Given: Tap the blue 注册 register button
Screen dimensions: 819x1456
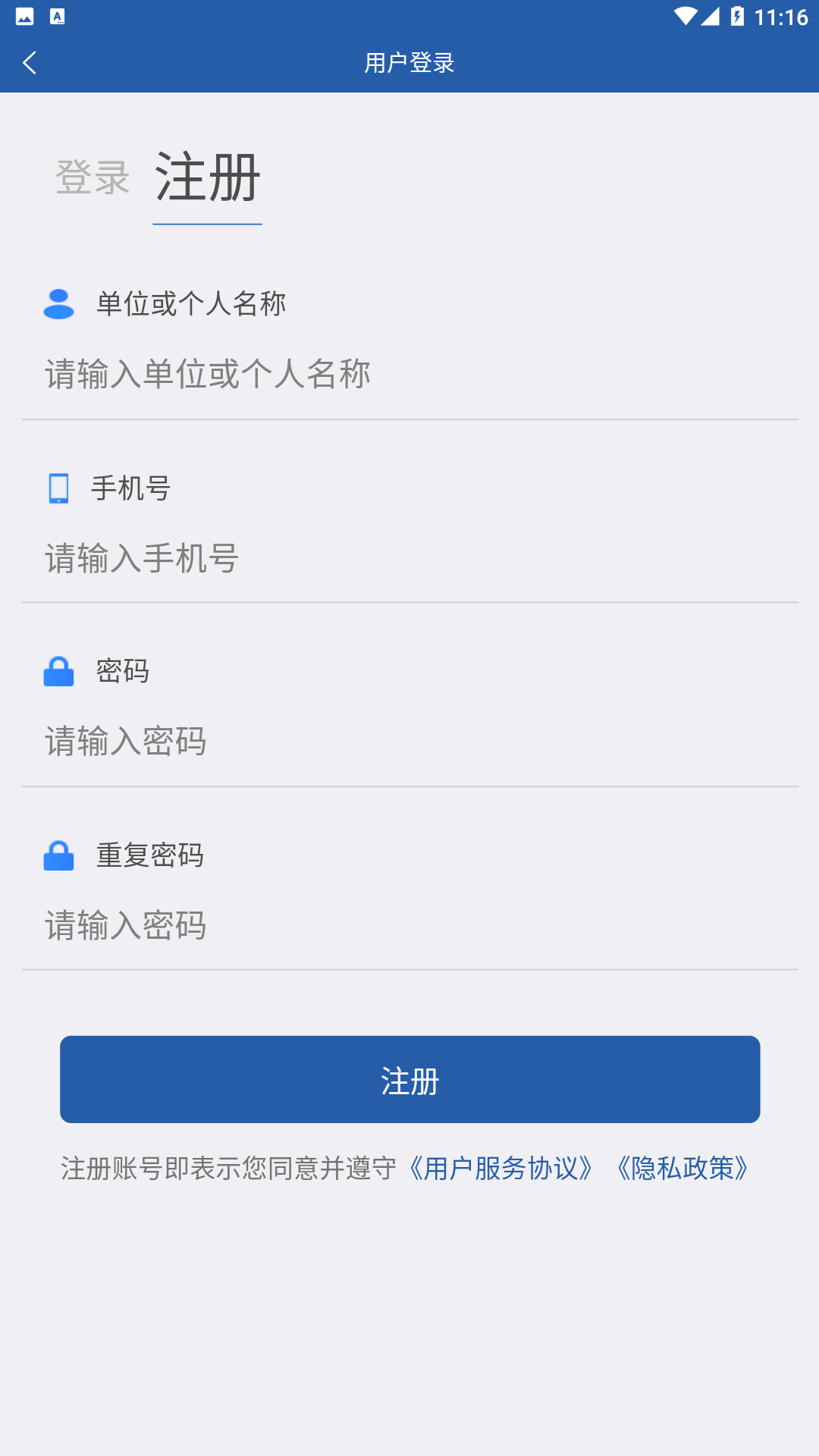Looking at the screenshot, I should pyautogui.click(x=409, y=1078).
